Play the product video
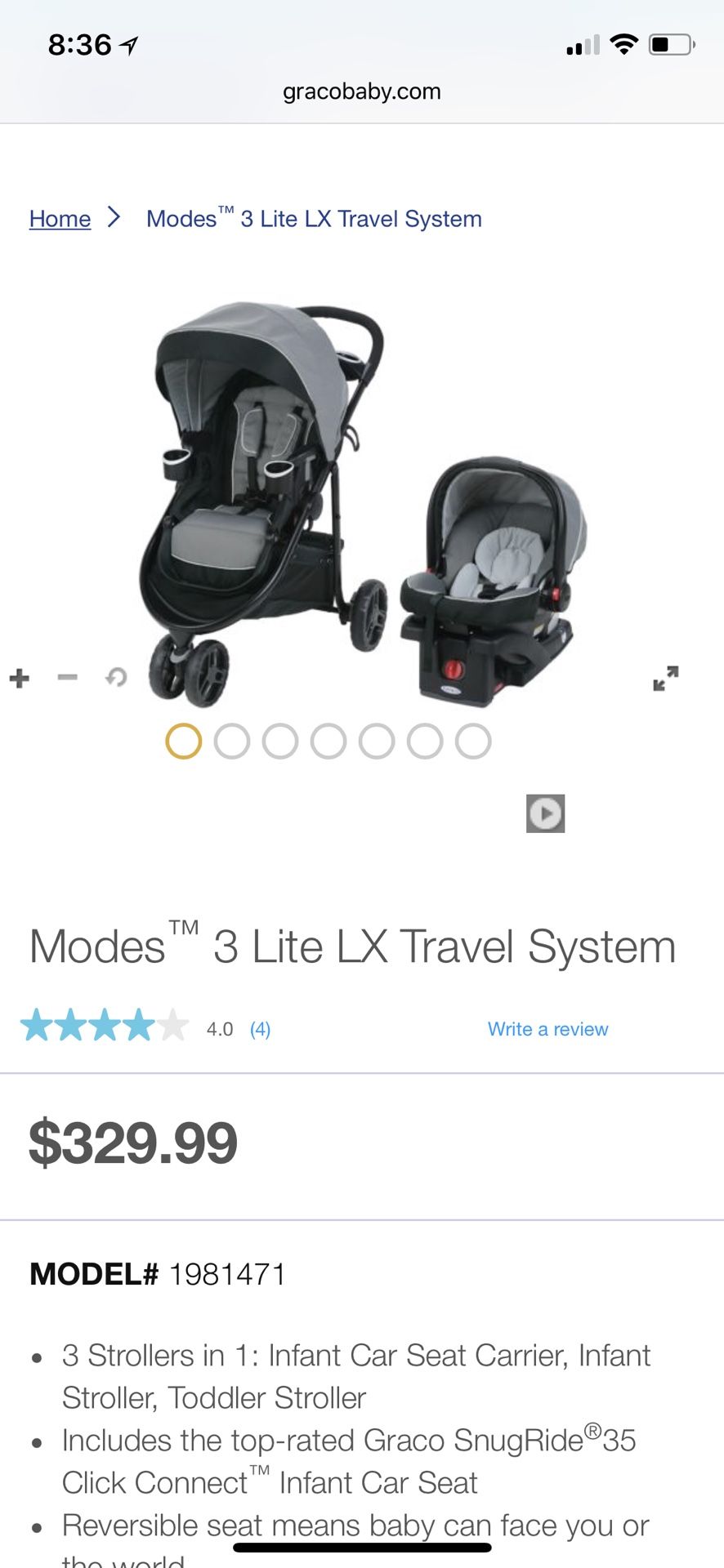 tap(546, 813)
